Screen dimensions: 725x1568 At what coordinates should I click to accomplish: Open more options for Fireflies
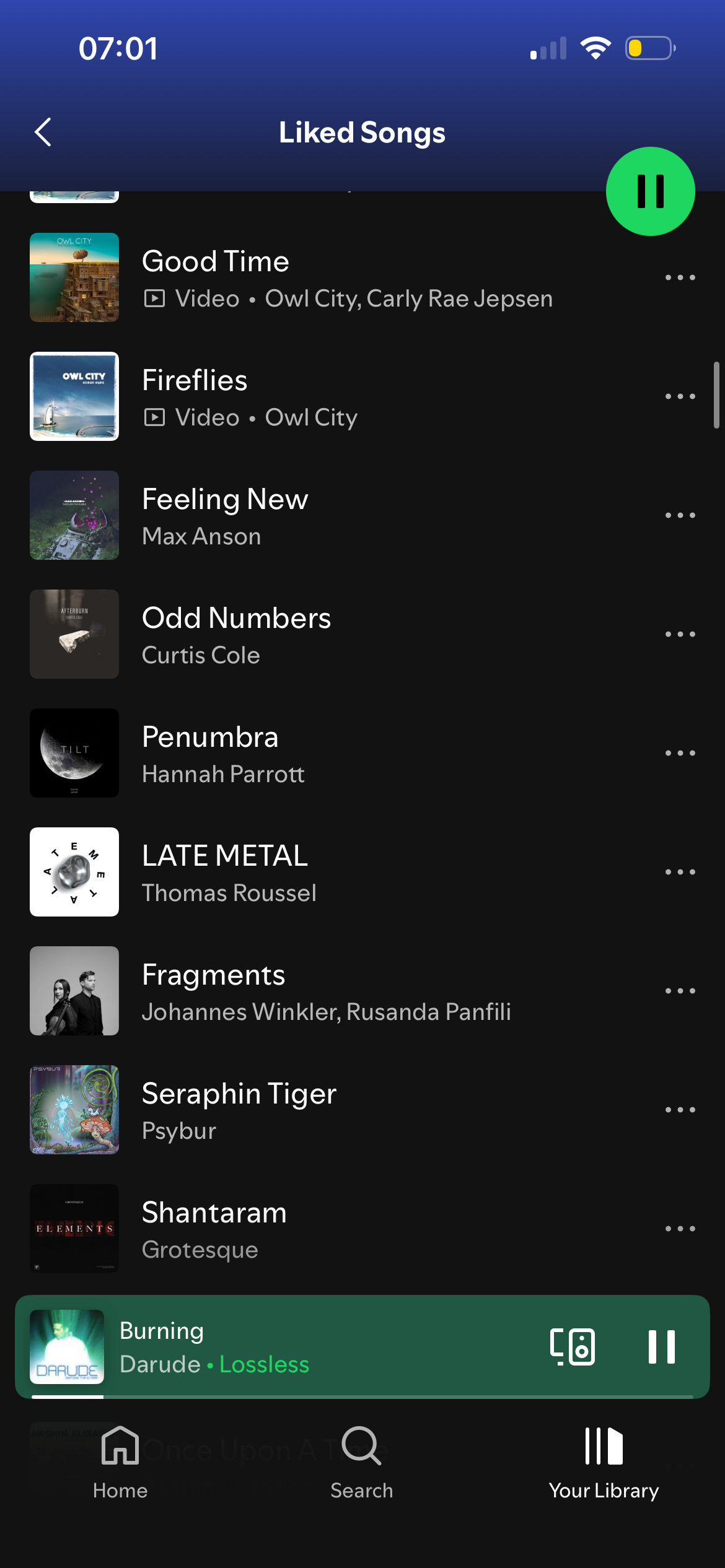(x=680, y=396)
